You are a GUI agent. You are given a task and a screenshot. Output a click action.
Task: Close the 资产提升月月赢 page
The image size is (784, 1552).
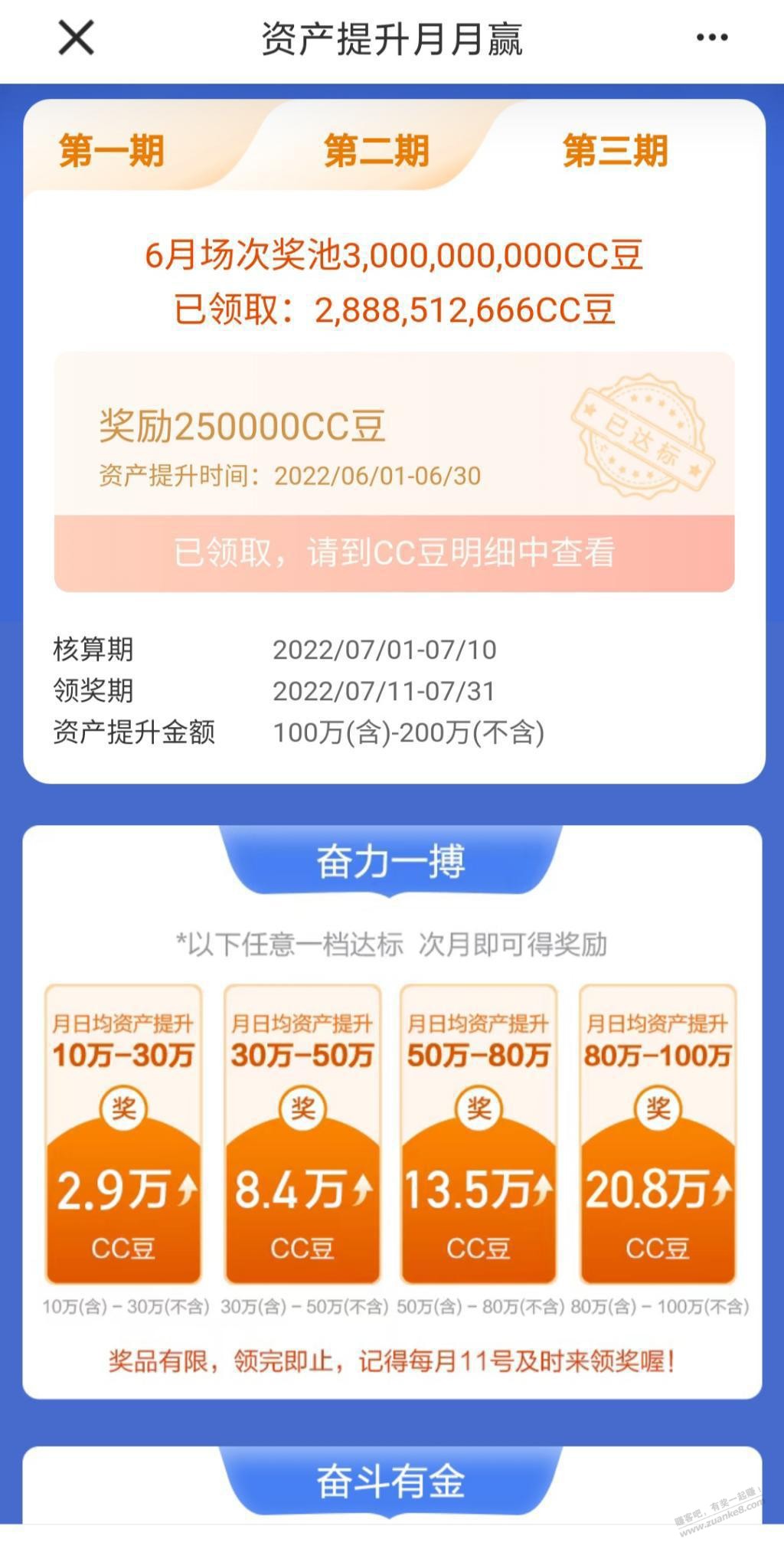[76, 38]
